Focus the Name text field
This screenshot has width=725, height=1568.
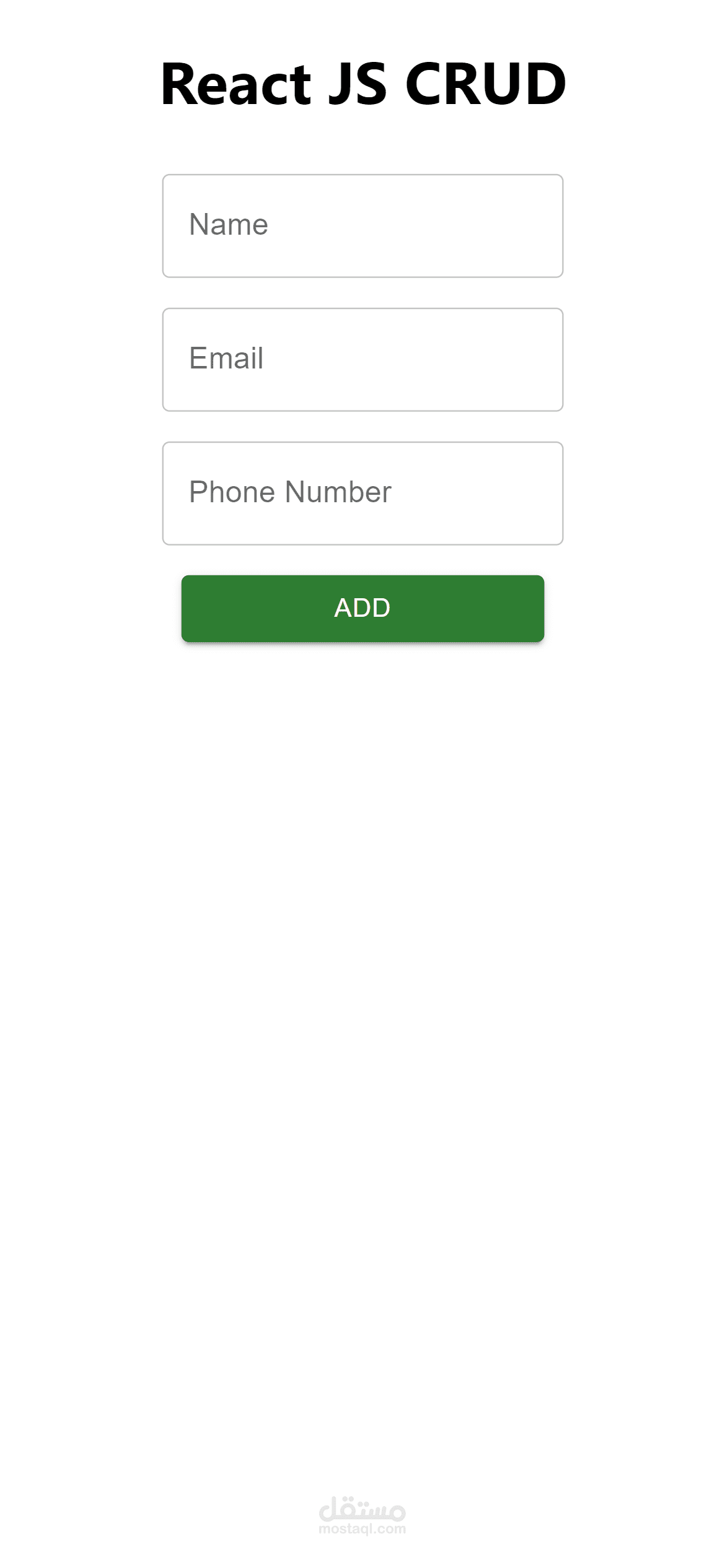[362, 225]
